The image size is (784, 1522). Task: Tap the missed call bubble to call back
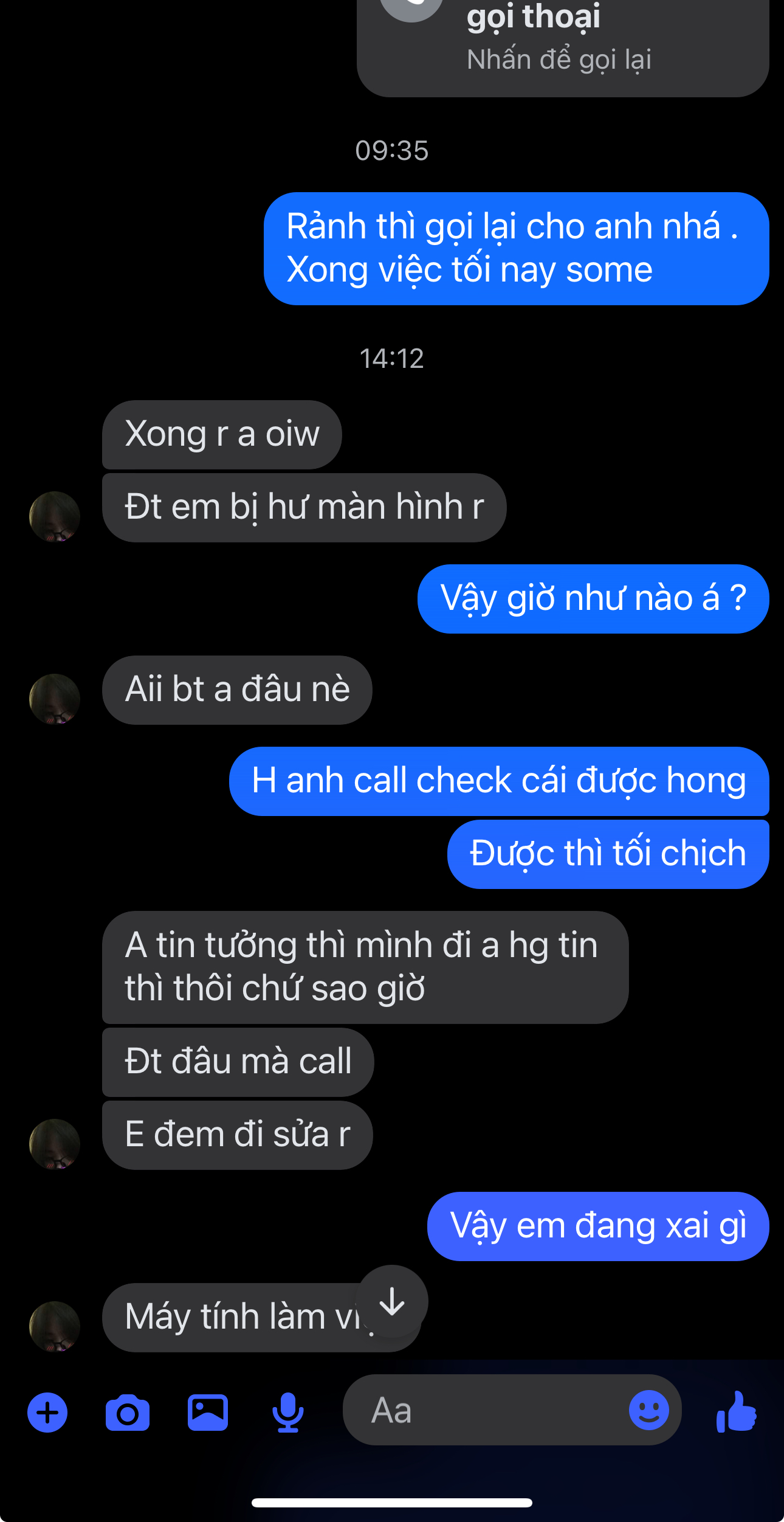[x=562, y=43]
